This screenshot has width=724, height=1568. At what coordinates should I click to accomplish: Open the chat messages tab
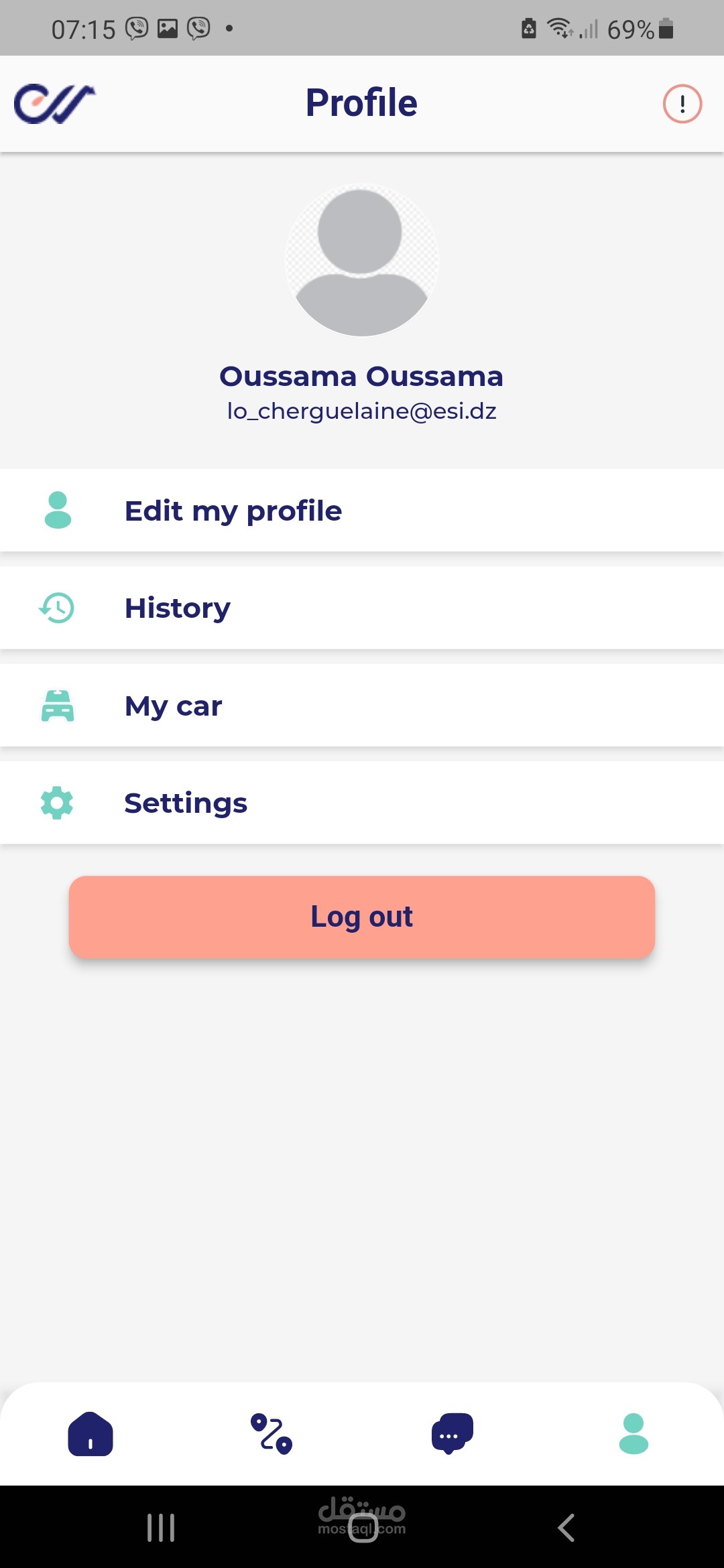(452, 1434)
